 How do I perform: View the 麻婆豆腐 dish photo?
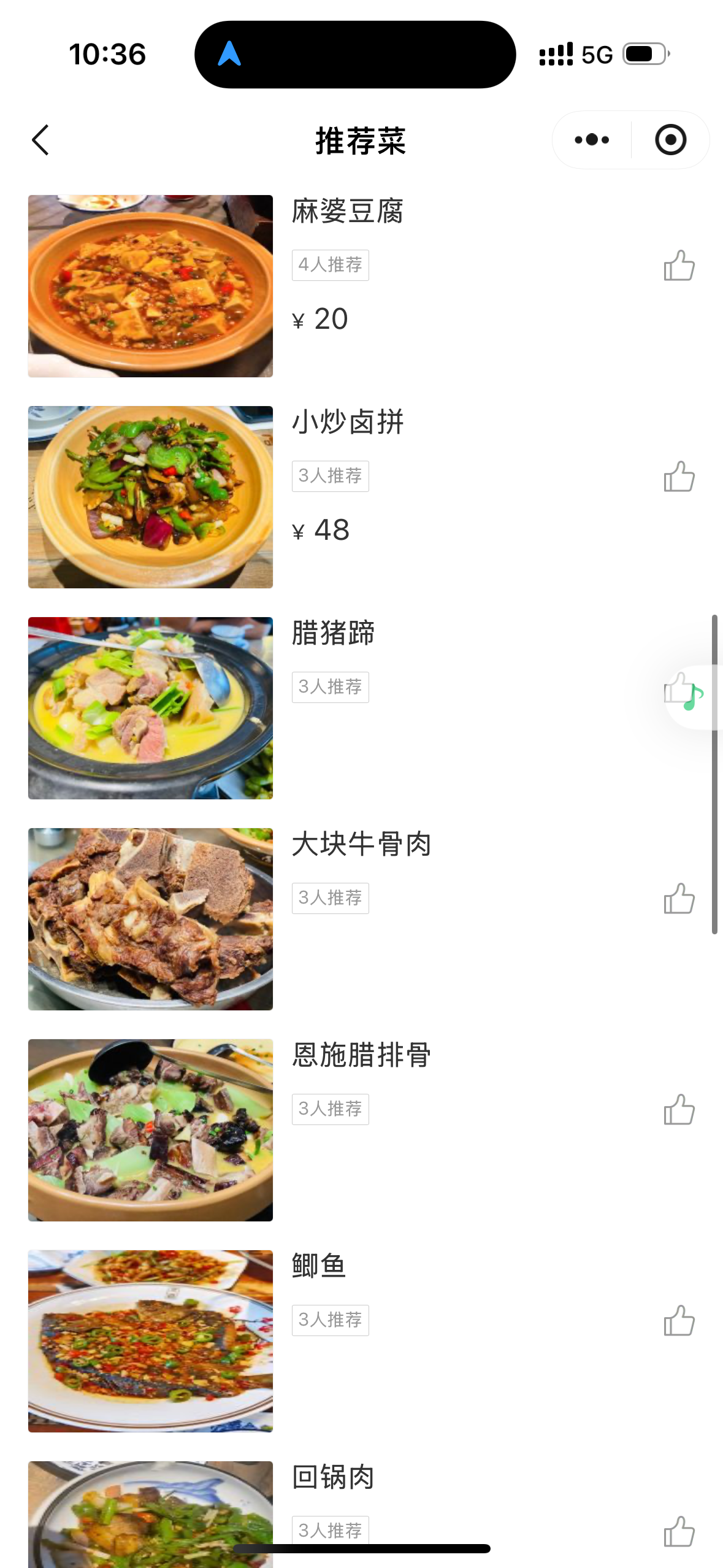tap(150, 286)
